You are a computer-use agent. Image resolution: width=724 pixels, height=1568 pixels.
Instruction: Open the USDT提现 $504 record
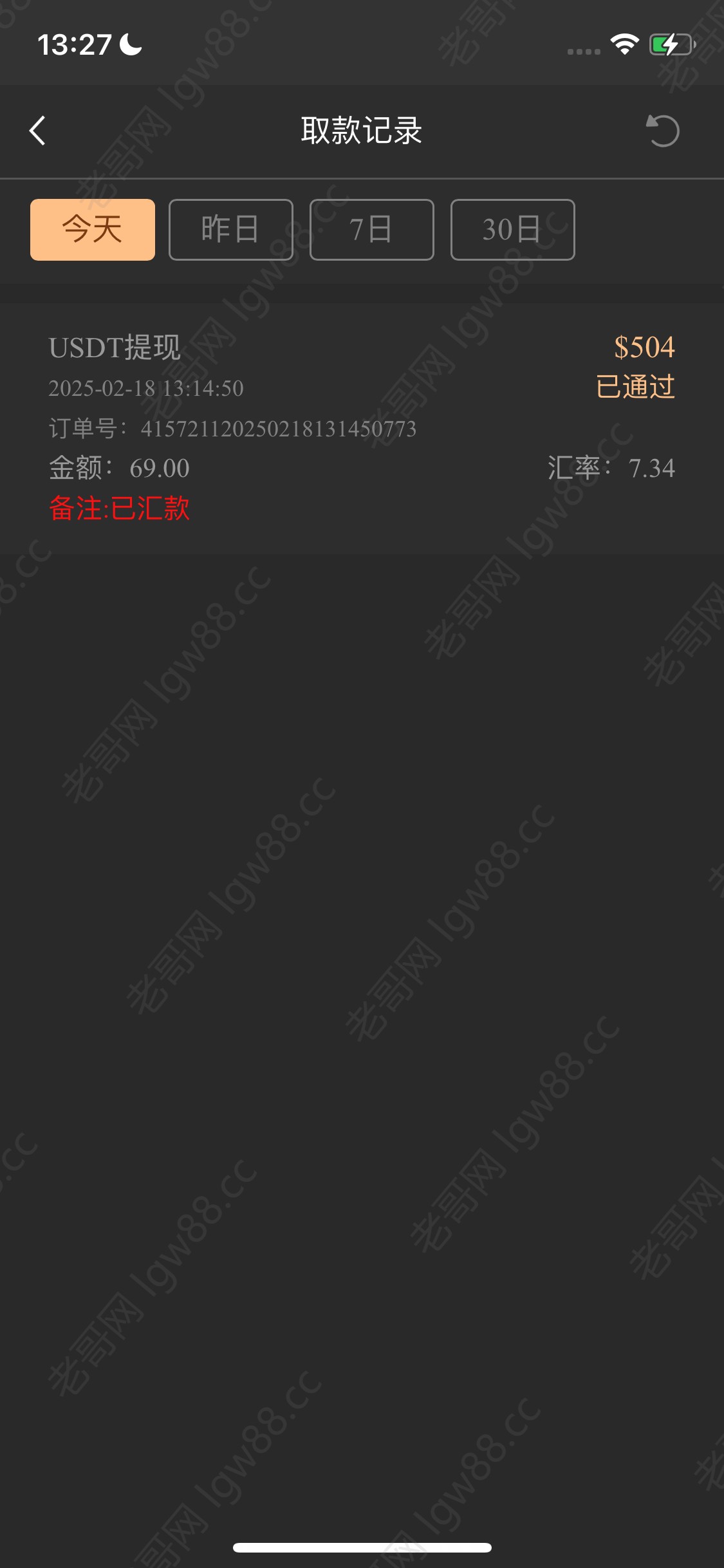click(x=362, y=428)
